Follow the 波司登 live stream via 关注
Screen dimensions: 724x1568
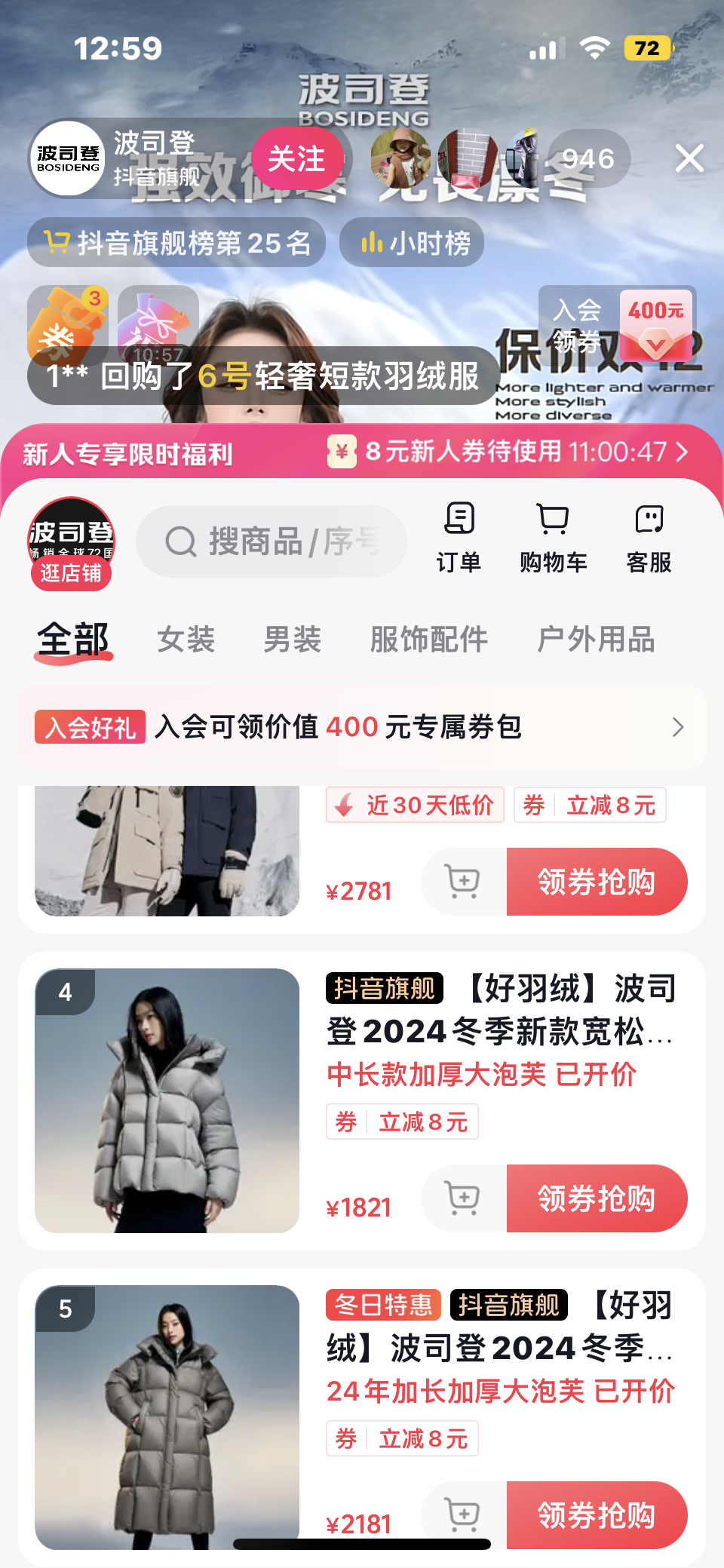(296, 159)
